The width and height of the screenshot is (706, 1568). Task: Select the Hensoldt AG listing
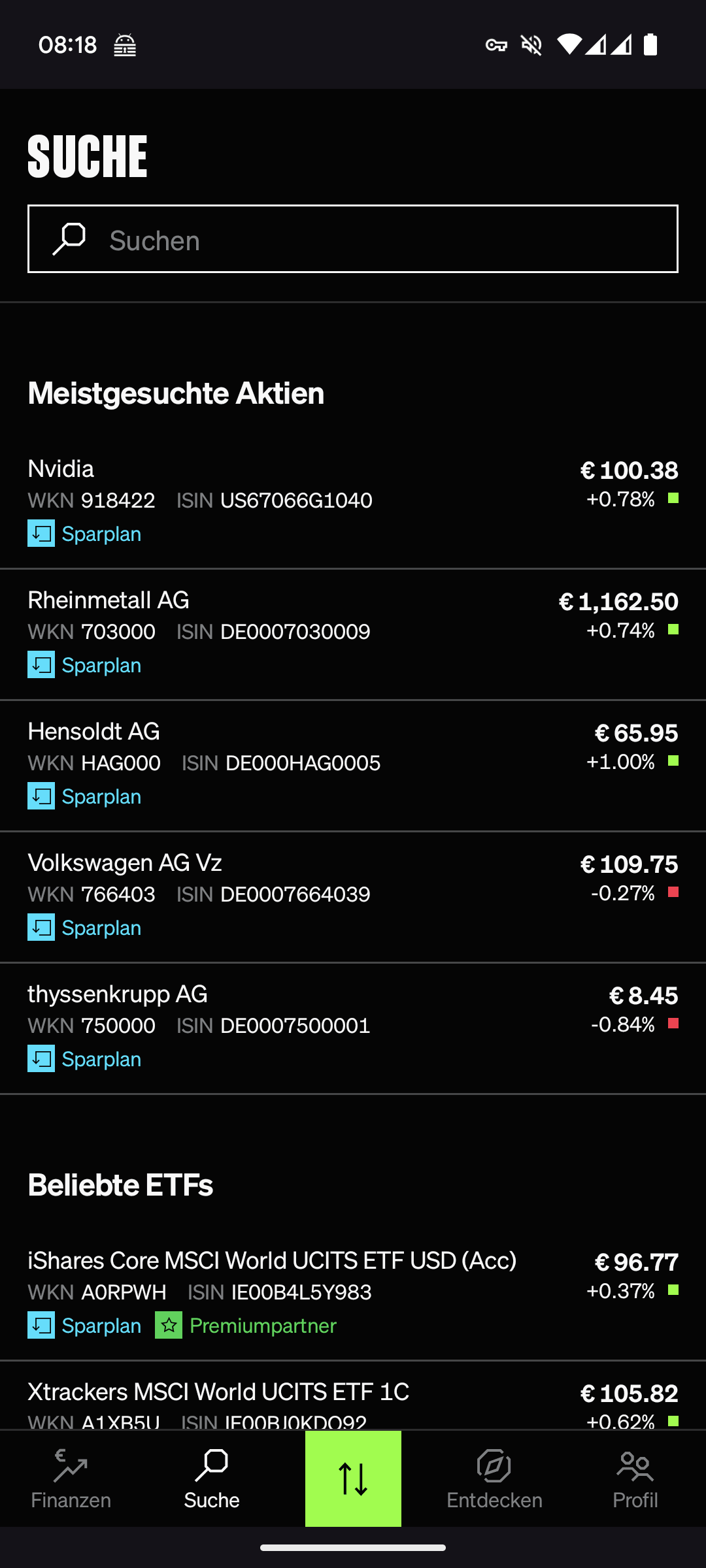click(x=353, y=766)
